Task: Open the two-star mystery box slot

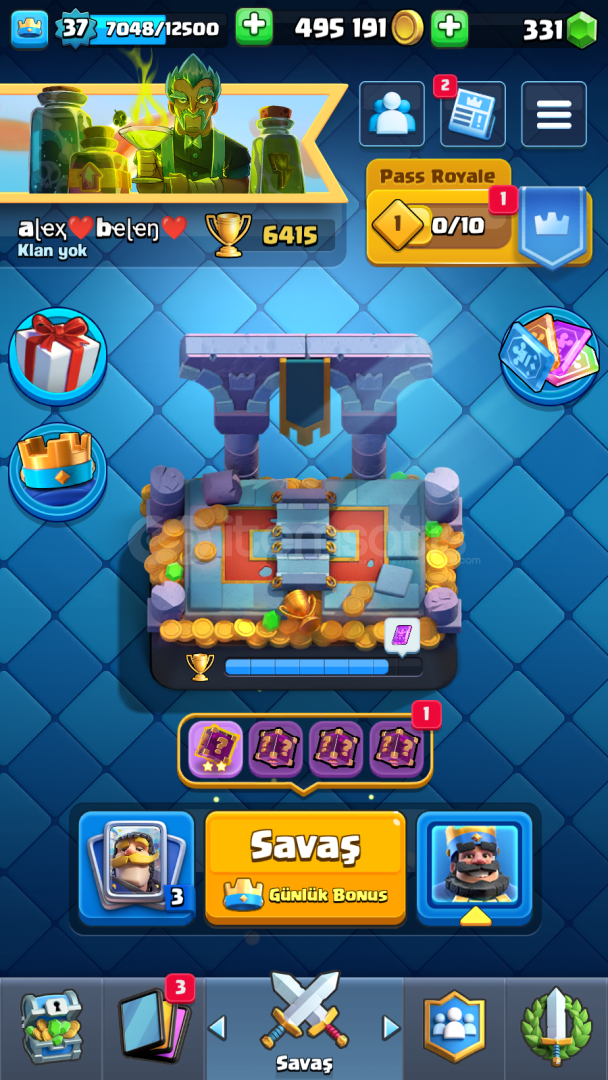Action: tap(216, 749)
